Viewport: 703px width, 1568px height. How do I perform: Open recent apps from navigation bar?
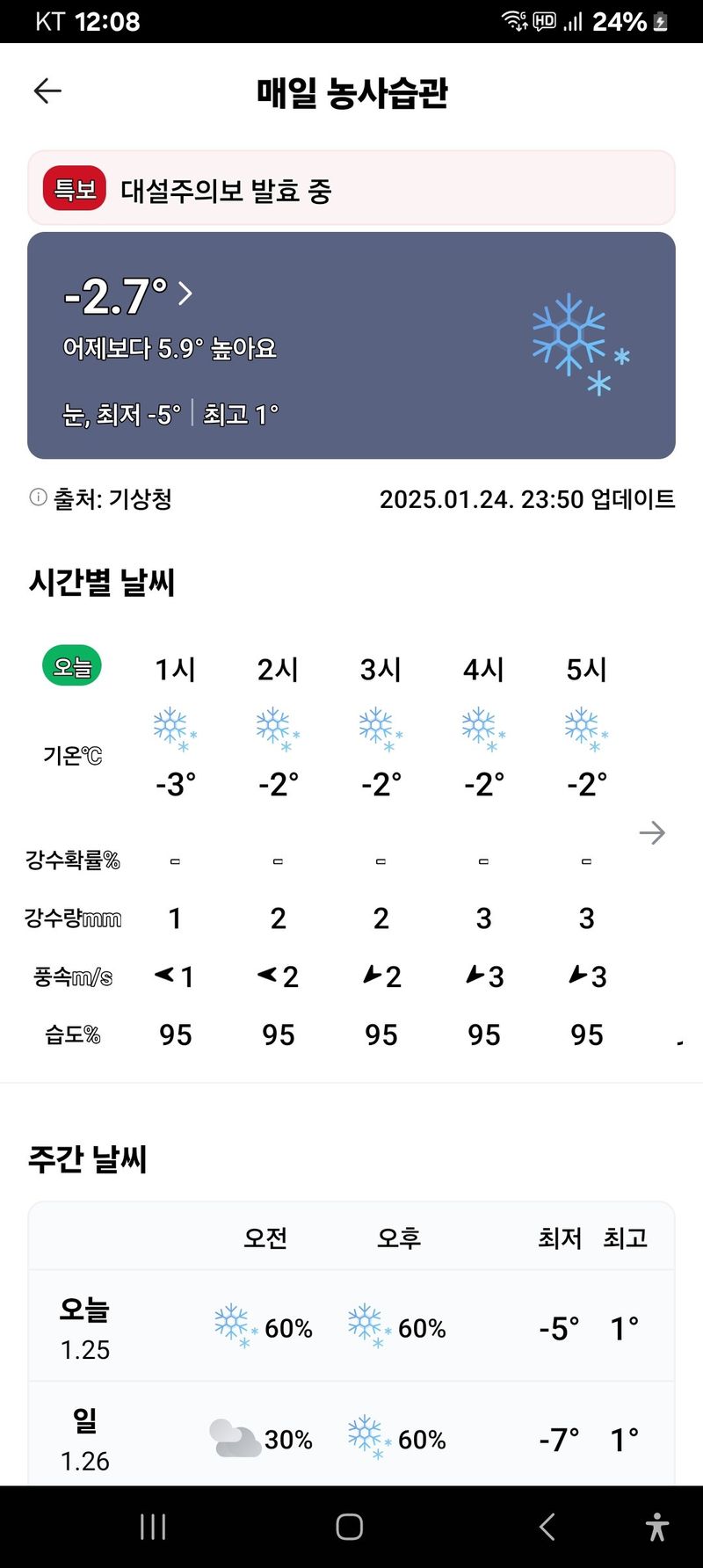click(153, 1527)
